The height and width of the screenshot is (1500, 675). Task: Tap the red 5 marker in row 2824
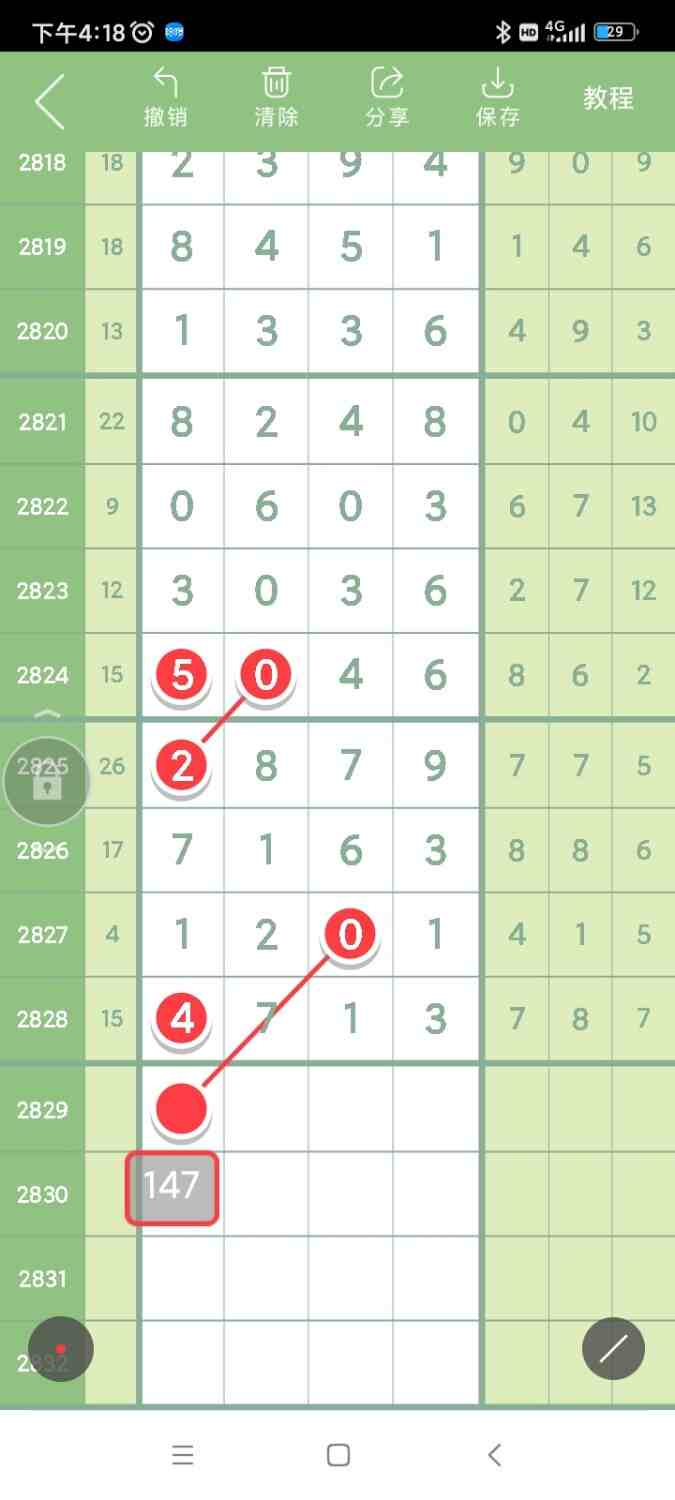182,675
